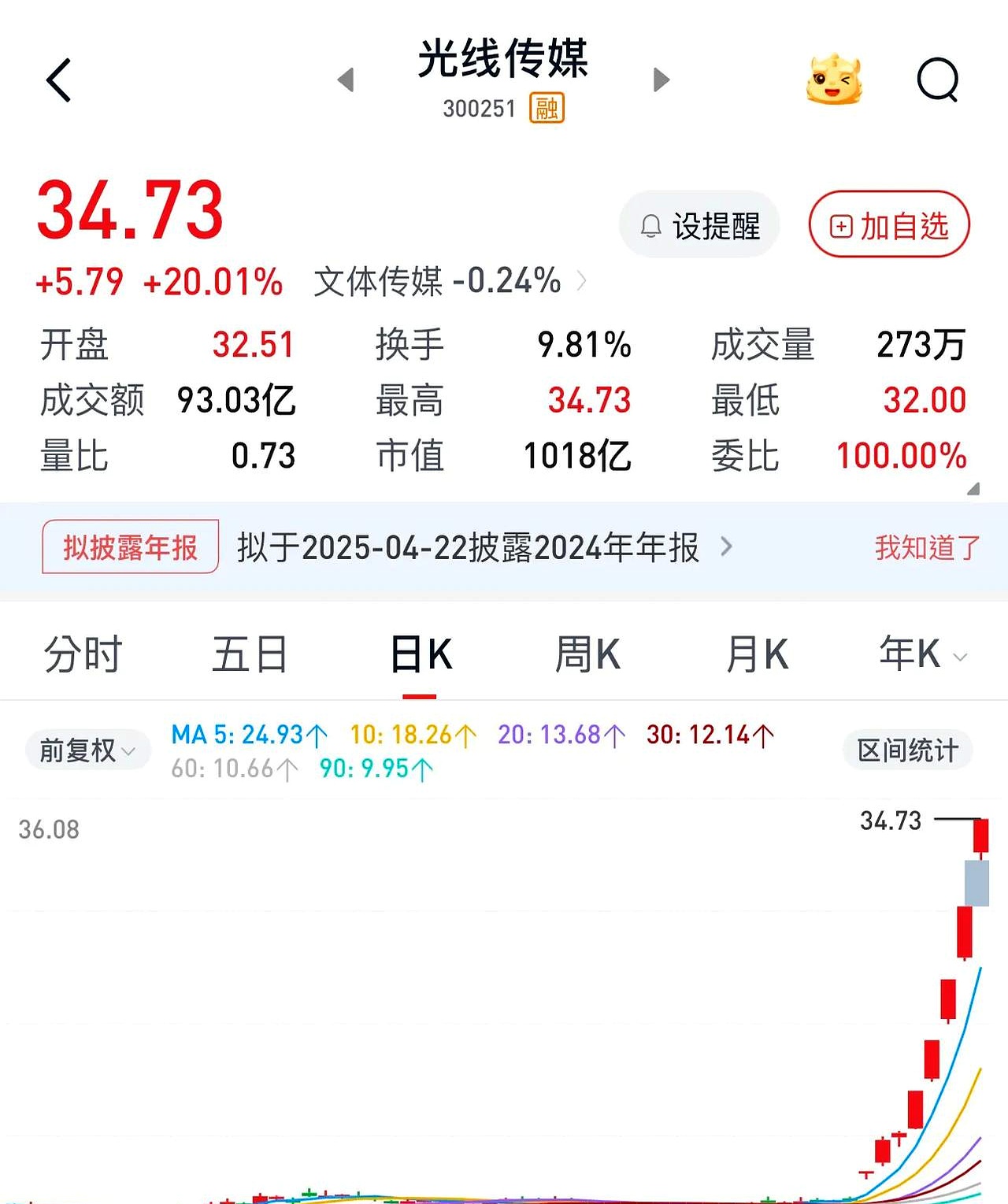Click the bell icon inside 设提醒 button

click(x=650, y=225)
